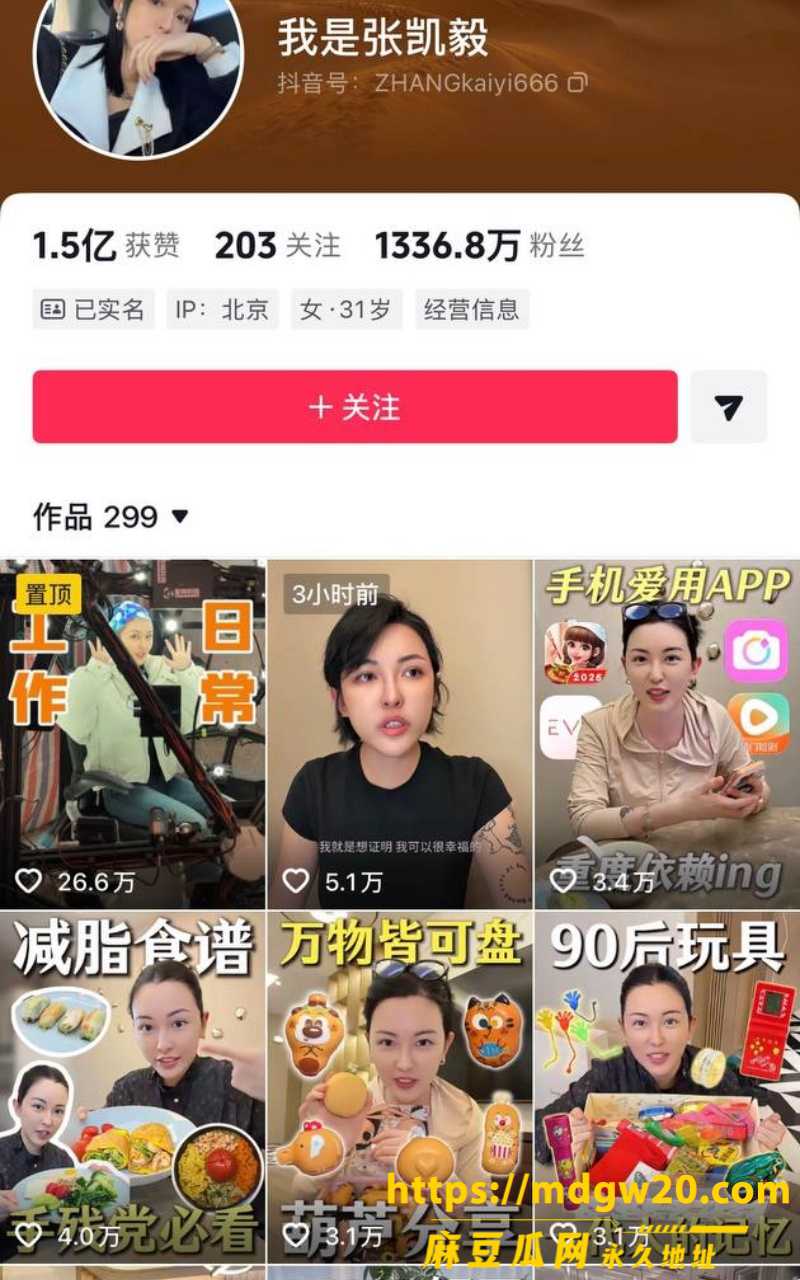View the 1336.8万 粉丝 followers list
Viewport: 800px width, 1280px height.
click(x=479, y=246)
